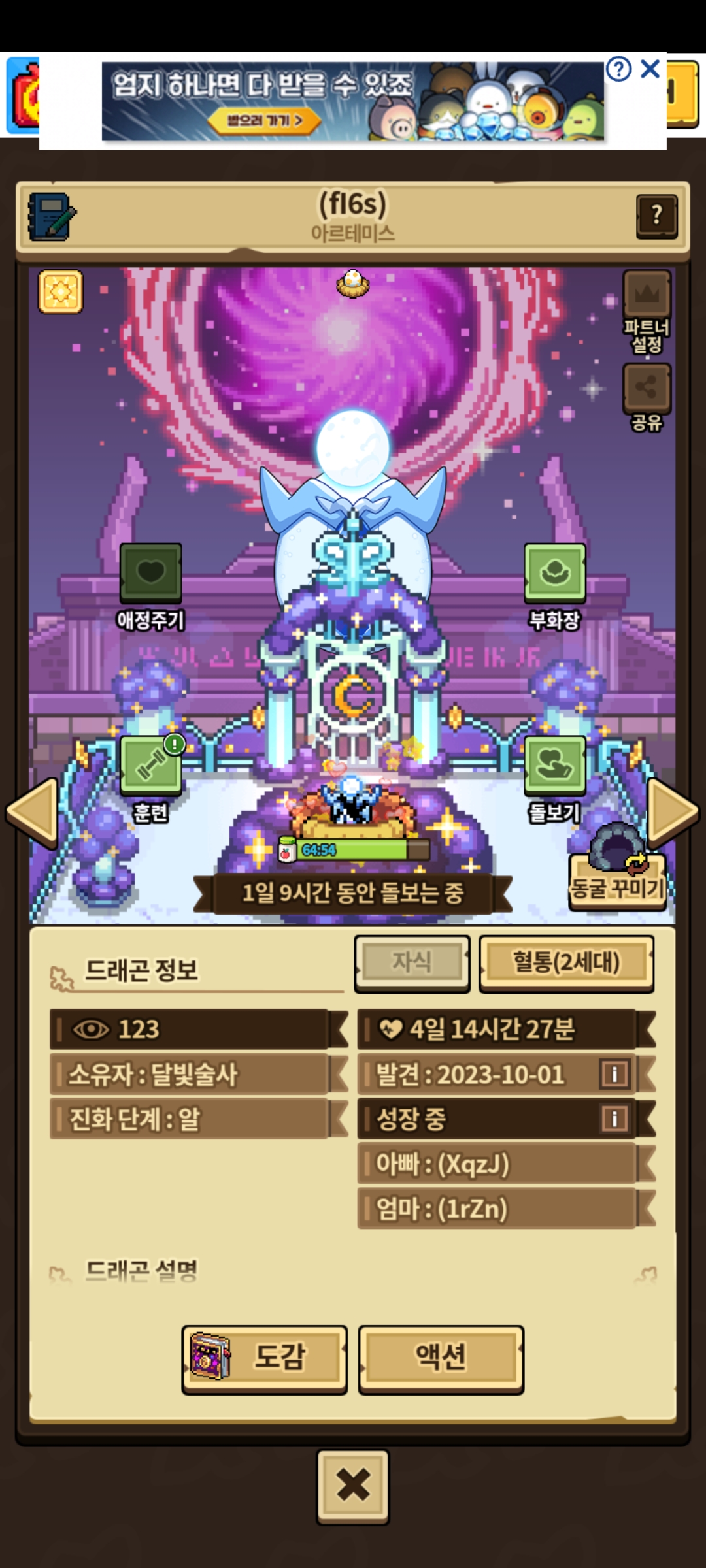Start 훈련 training

151,779
